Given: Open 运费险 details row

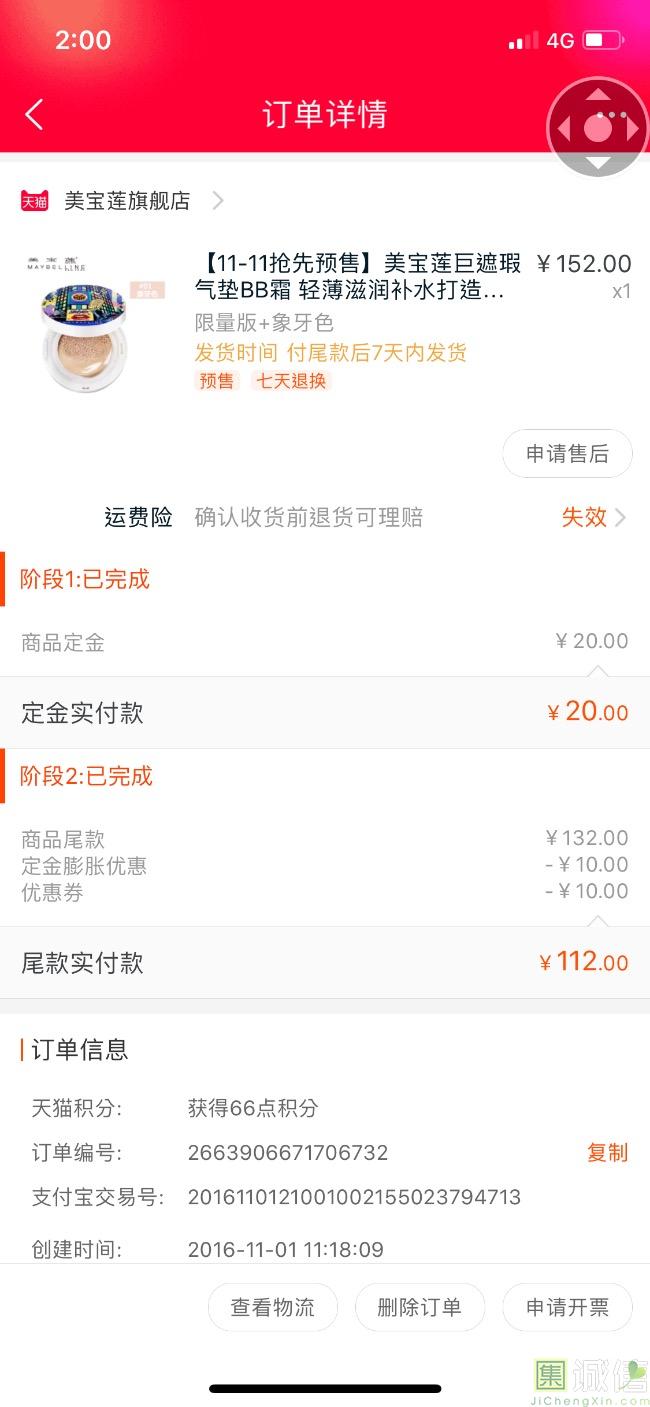Looking at the screenshot, I should point(365,517).
